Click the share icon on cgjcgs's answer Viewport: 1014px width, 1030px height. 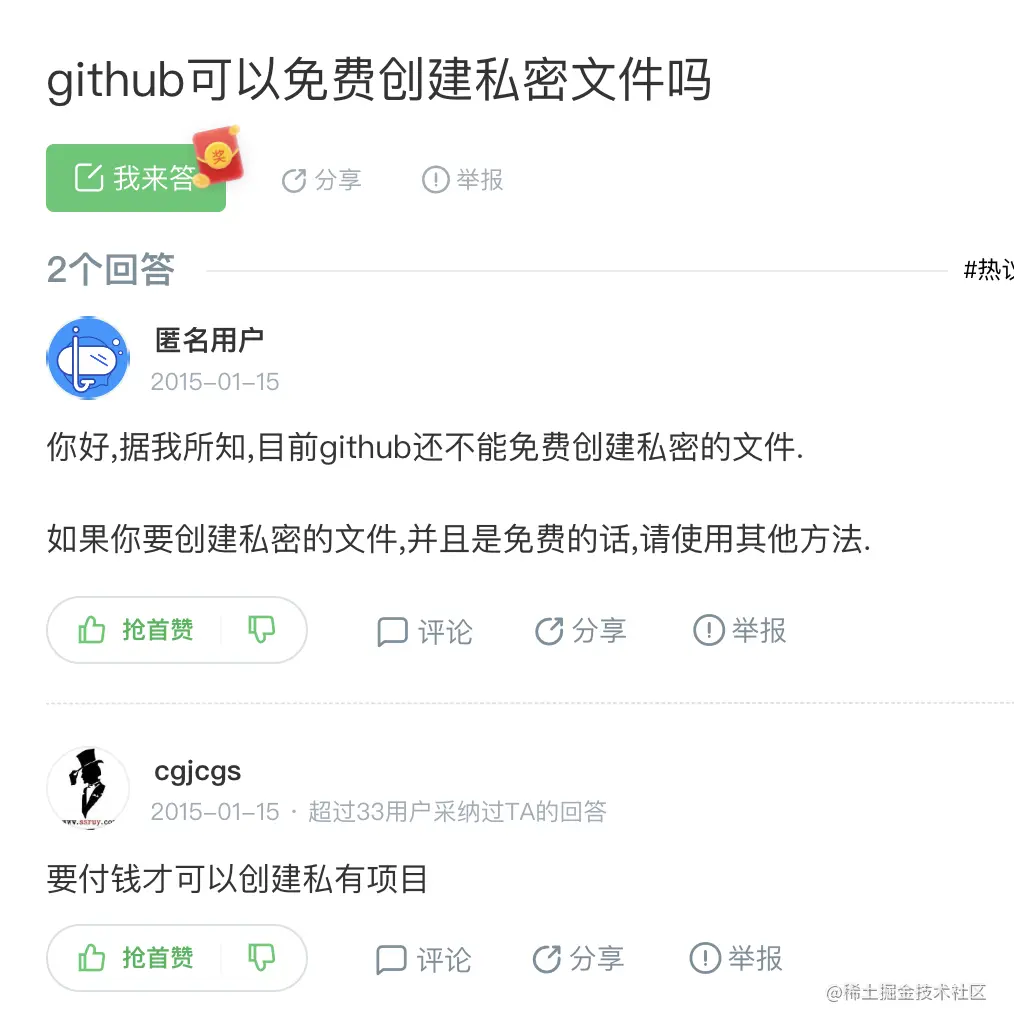tap(548, 958)
